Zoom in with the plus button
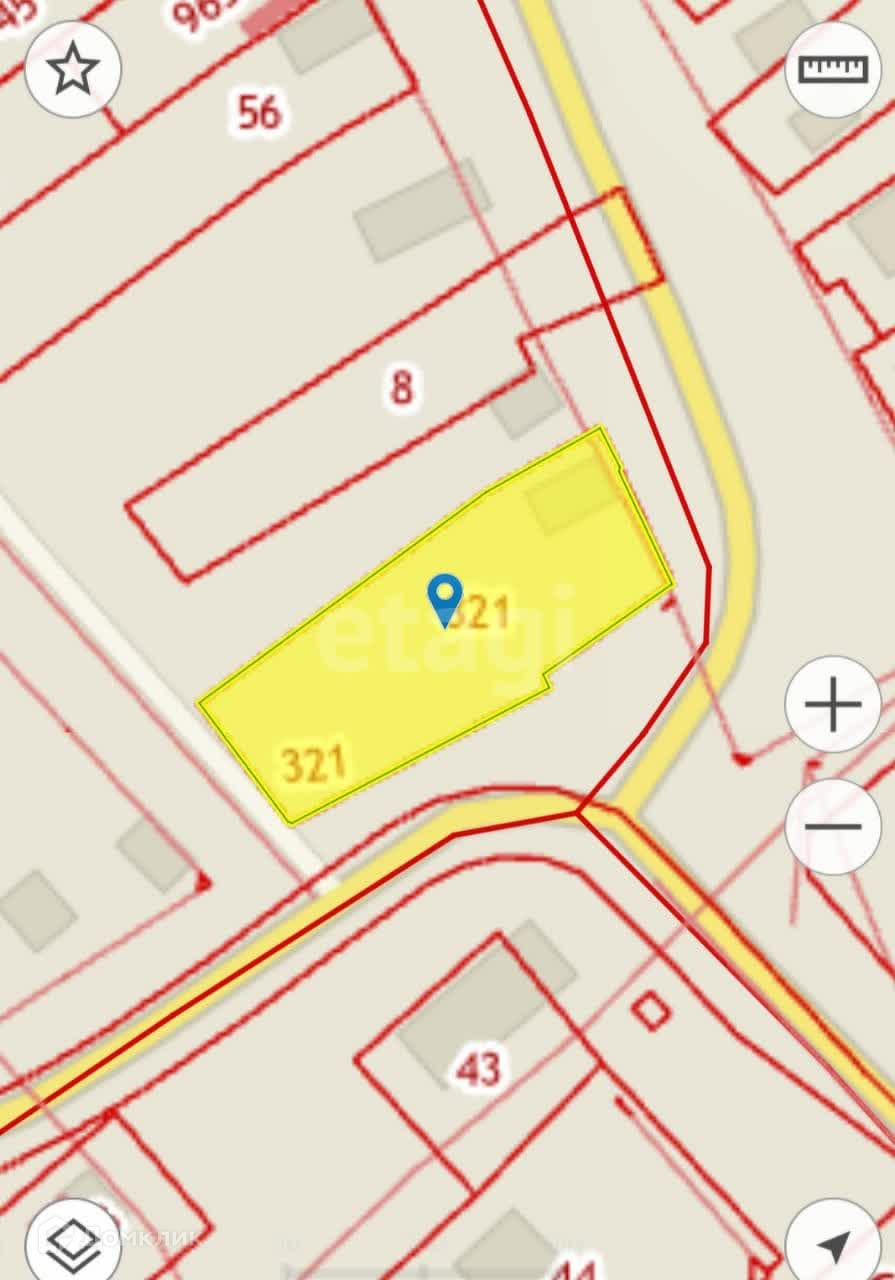Screen dimensions: 895x1280 (832, 704)
